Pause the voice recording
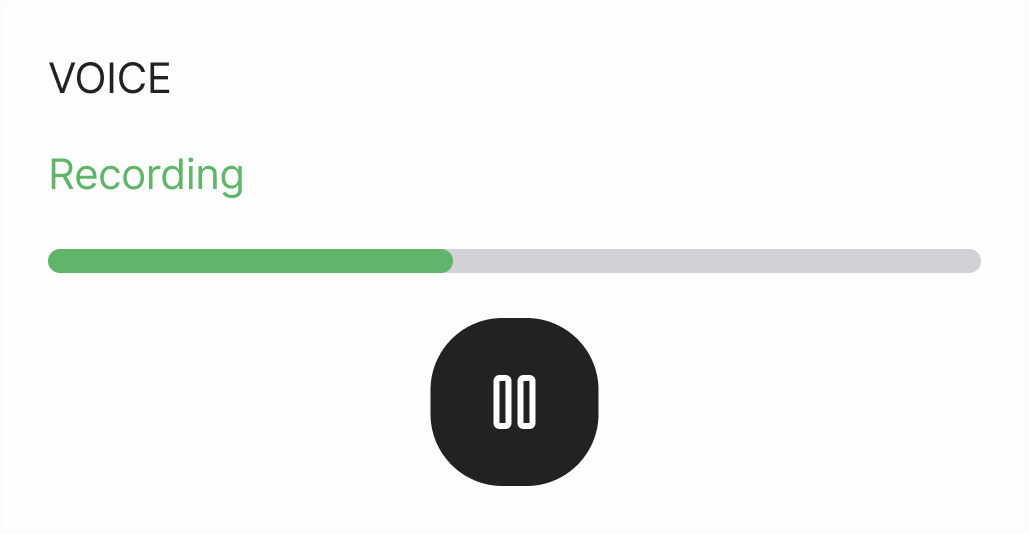This screenshot has height=534, width=1029. coord(514,402)
